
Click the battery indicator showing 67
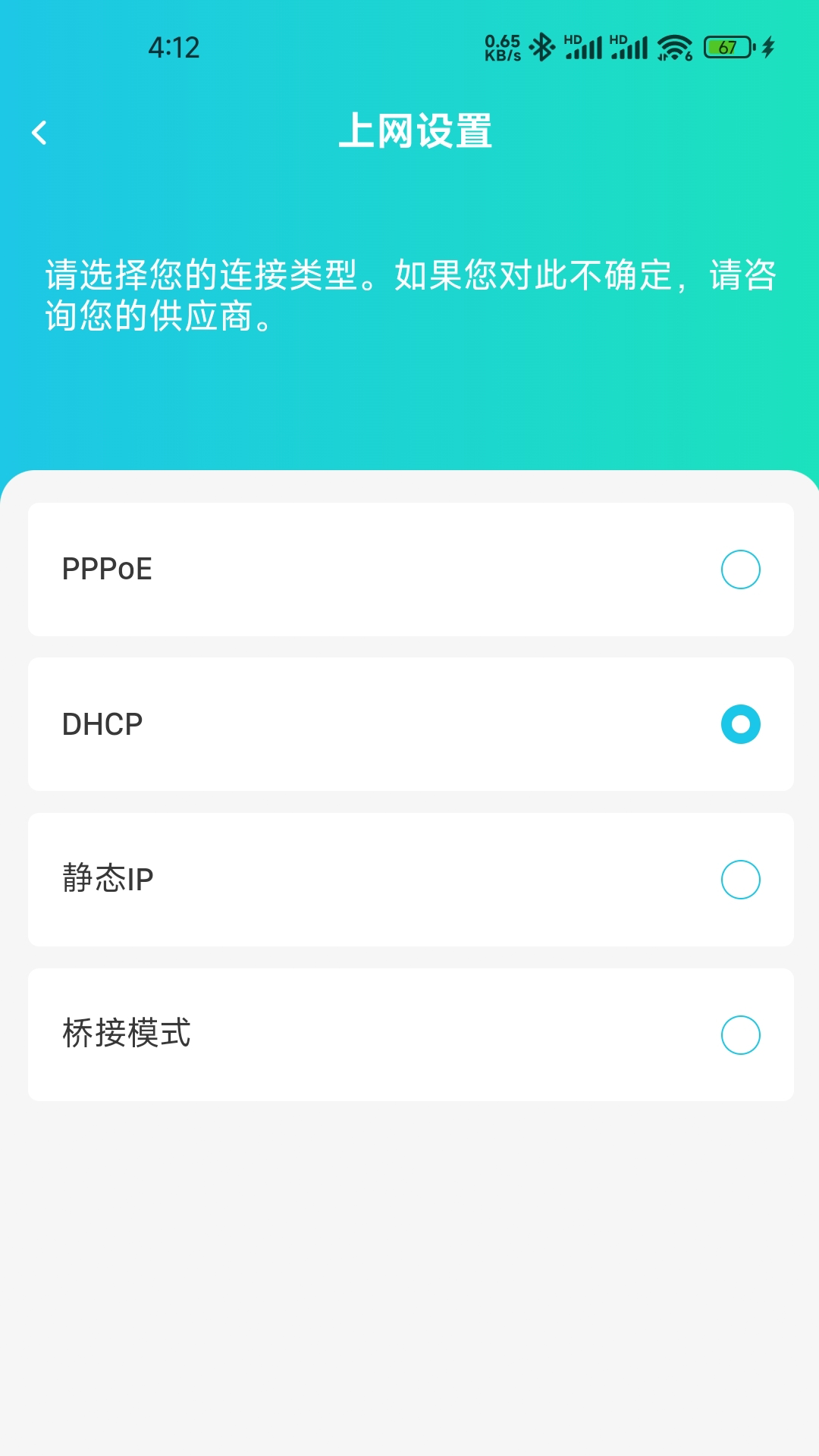click(x=726, y=47)
